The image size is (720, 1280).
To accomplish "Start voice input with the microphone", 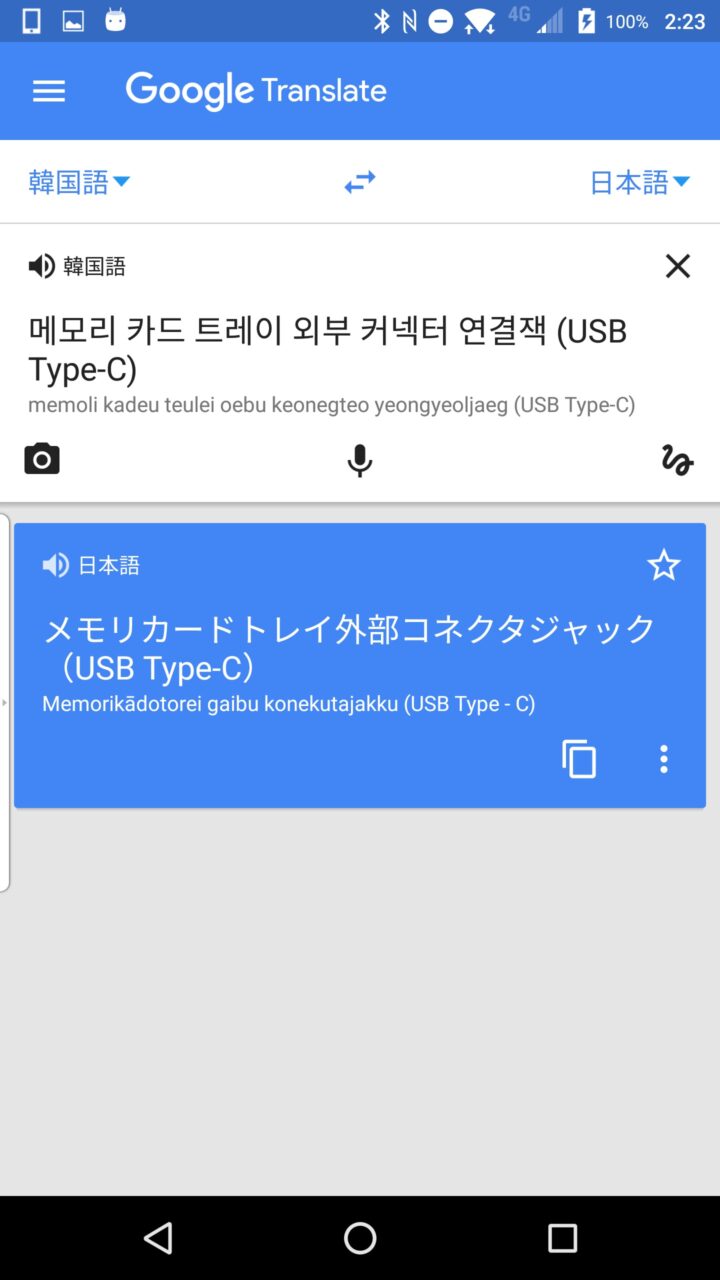I will pyautogui.click(x=360, y=460).
